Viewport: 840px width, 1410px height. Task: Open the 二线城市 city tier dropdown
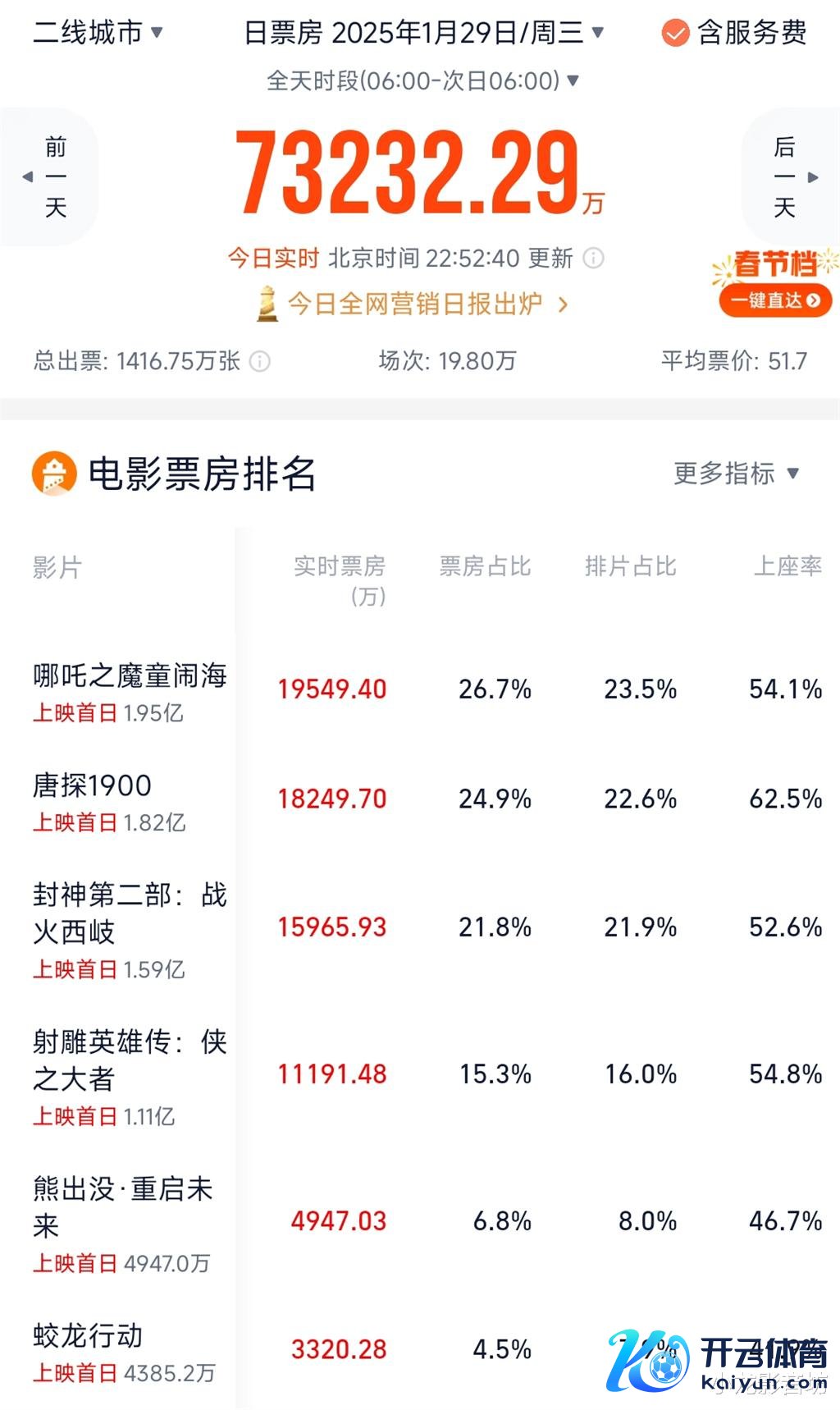point(98,33)
